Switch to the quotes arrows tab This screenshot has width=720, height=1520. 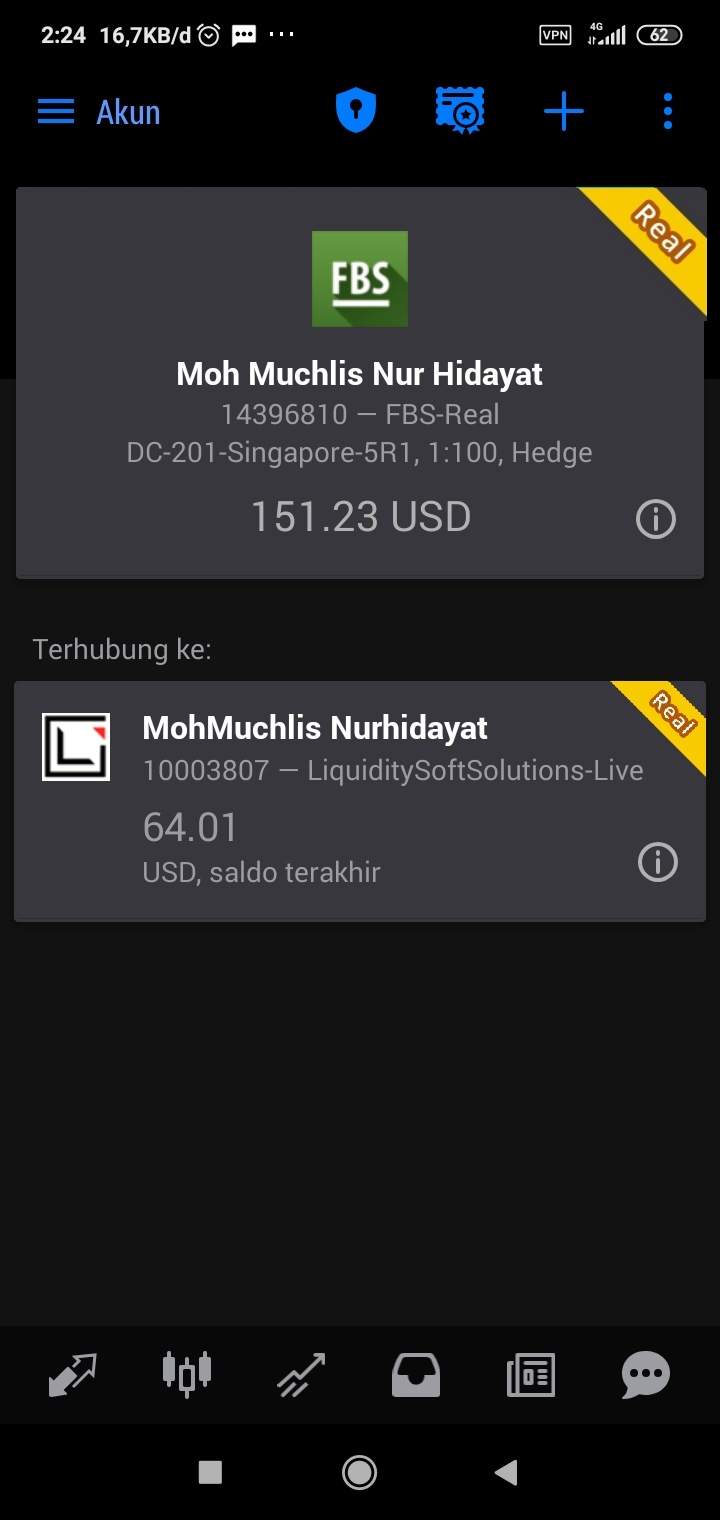click(73, 1375)
